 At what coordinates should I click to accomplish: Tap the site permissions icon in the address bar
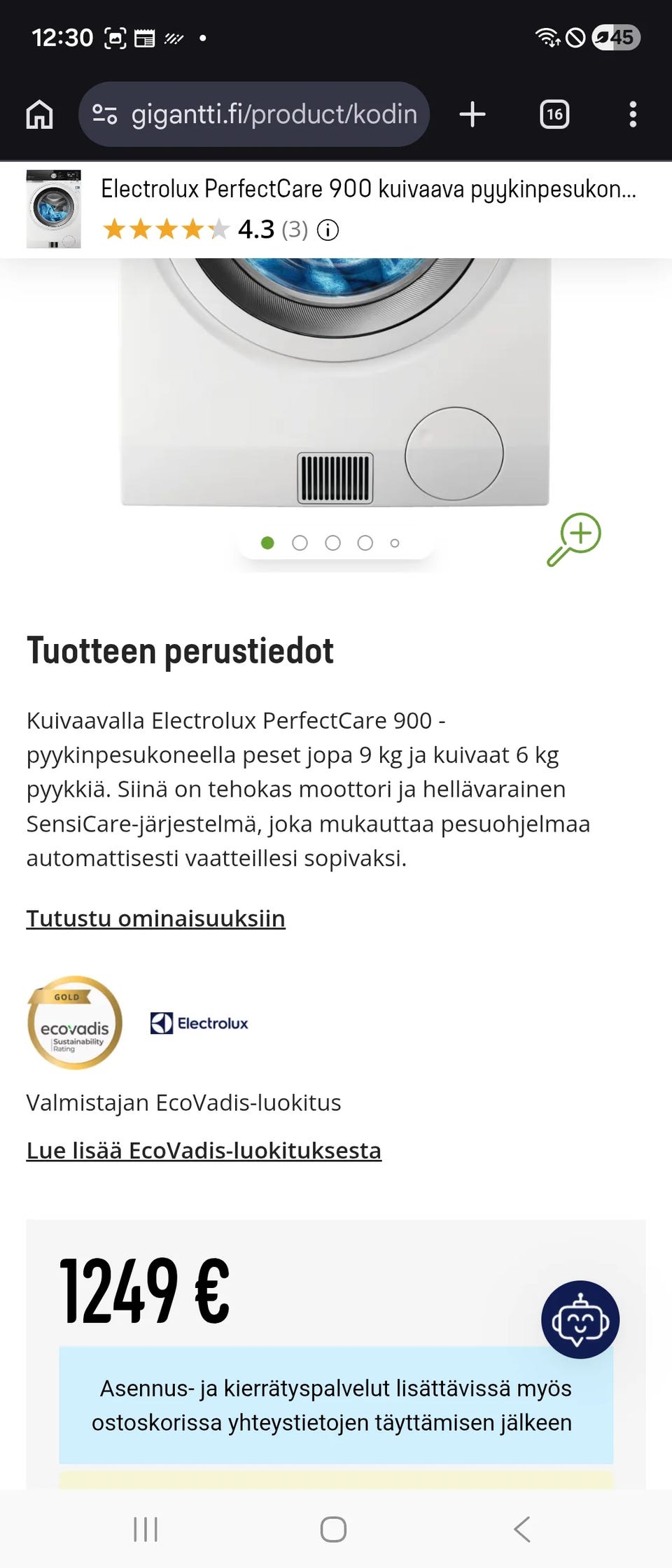106,114
